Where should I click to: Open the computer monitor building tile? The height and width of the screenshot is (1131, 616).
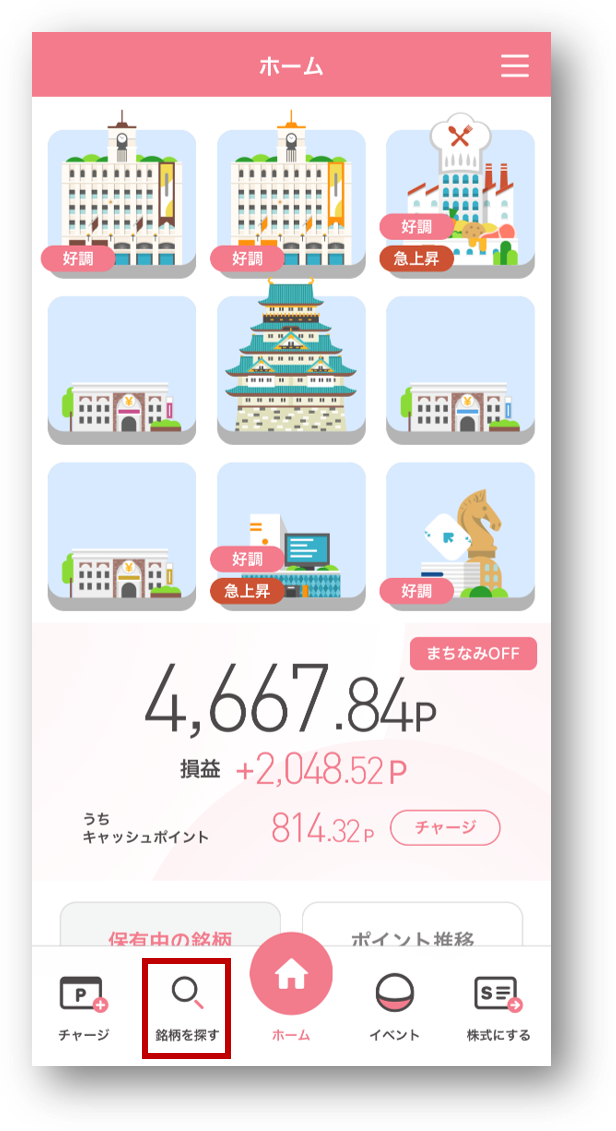coord(291,536)
